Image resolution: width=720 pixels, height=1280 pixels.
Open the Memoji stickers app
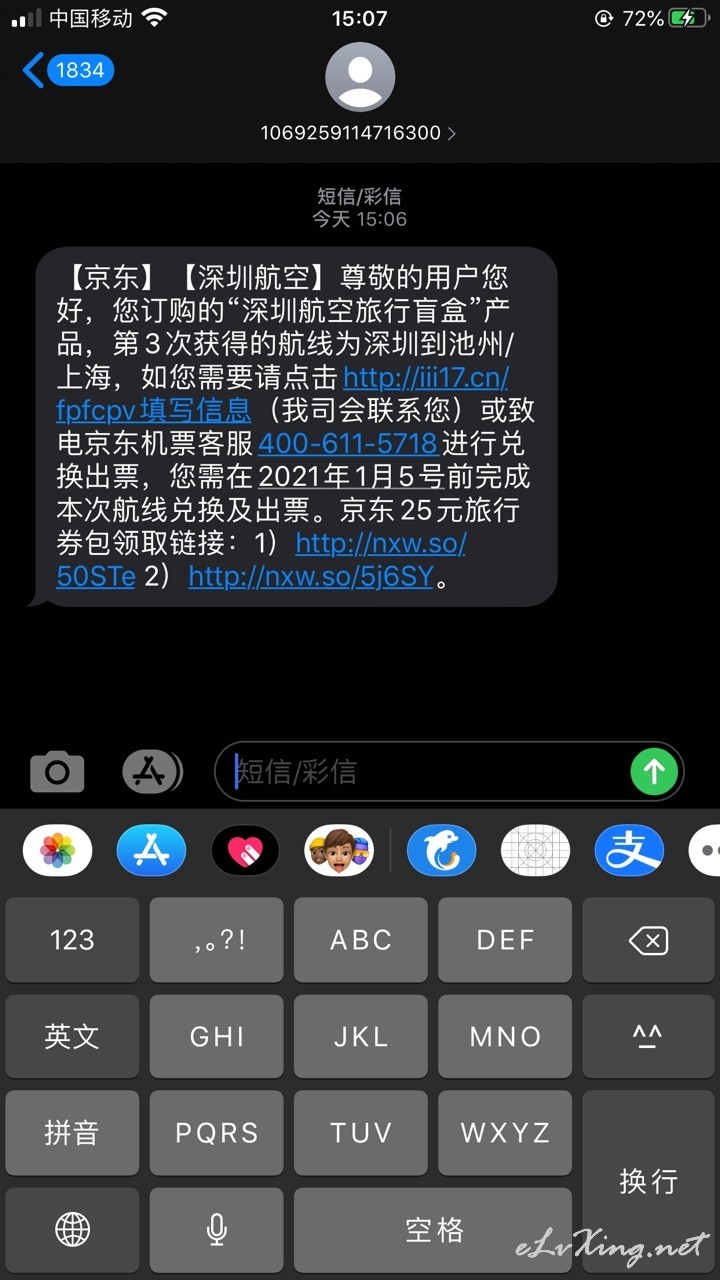point(339,851)
